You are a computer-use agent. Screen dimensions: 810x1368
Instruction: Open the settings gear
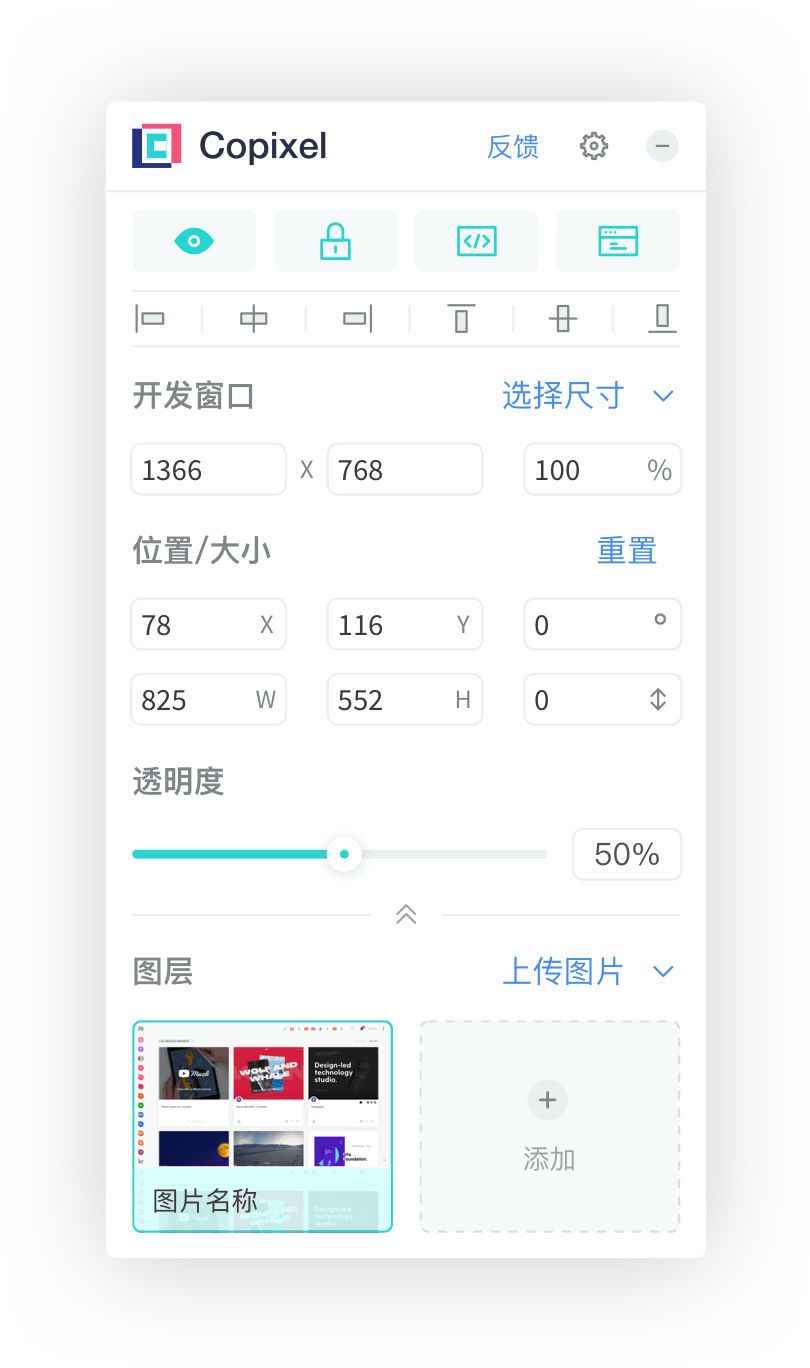click(x=594, y=147)
